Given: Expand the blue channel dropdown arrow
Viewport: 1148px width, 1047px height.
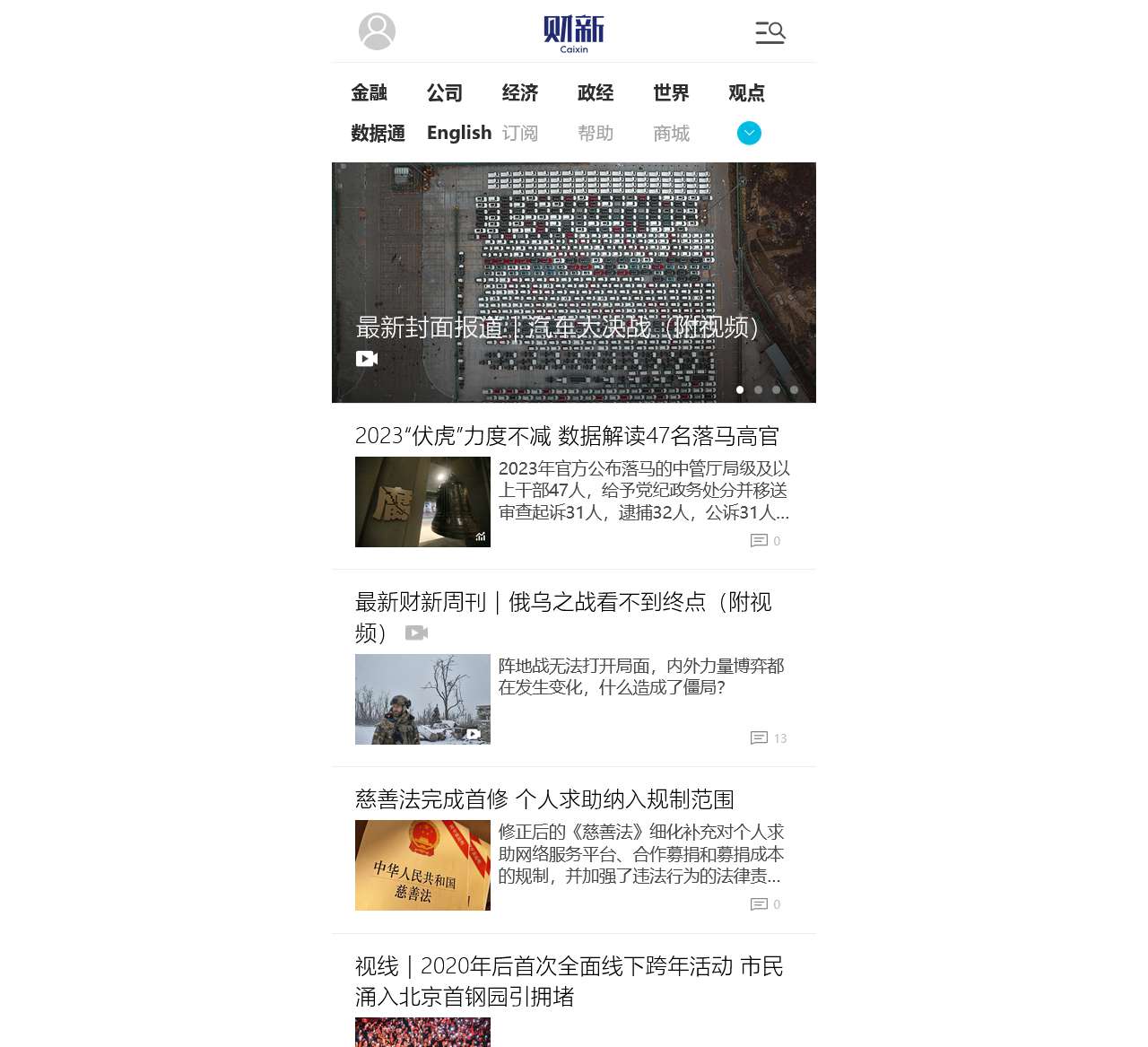Looking at the screenshot, I should [x=749, y=133].
